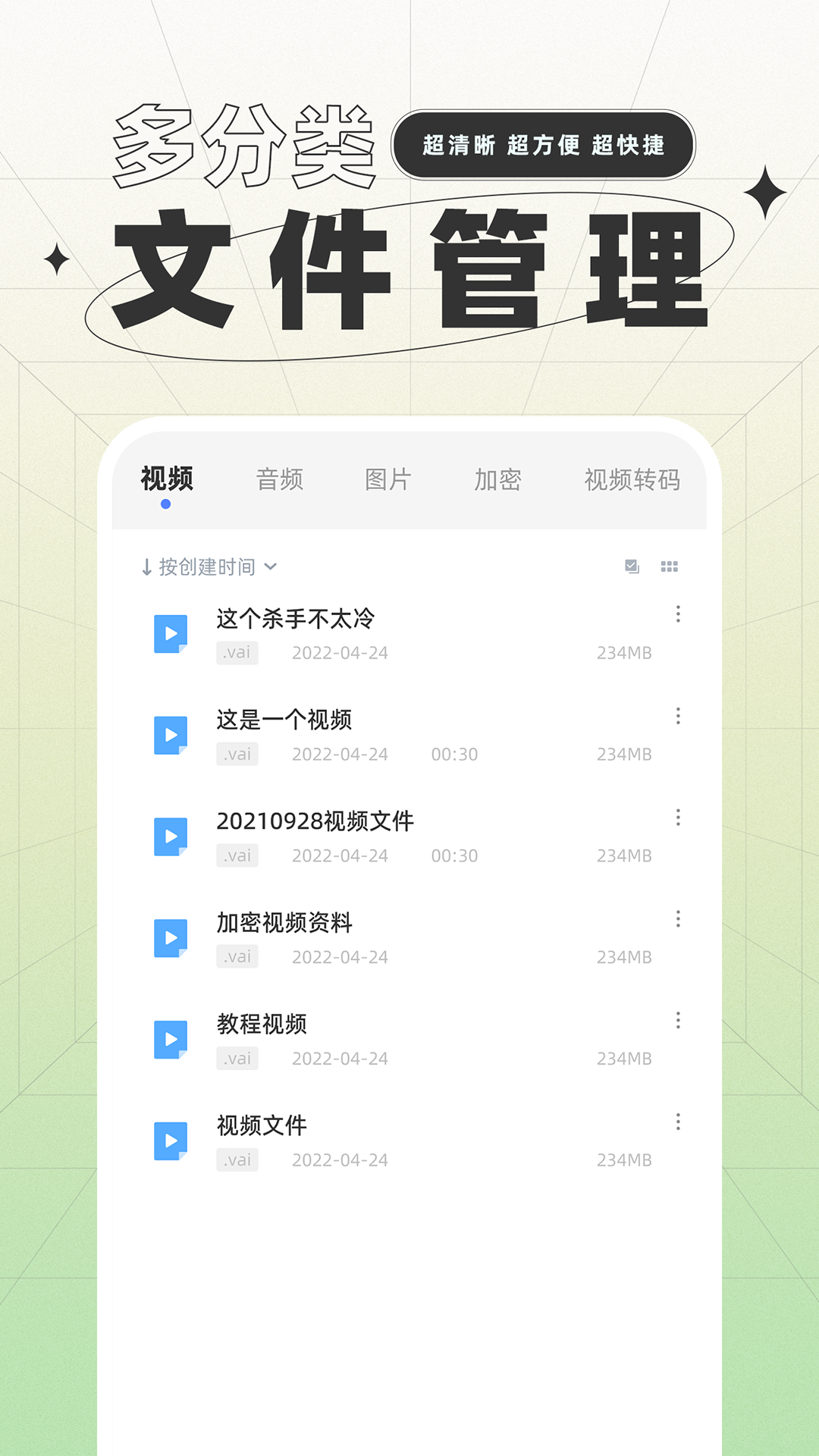
Task: Select the video icon for 20210928视频文件
Action: pos(171,834)
